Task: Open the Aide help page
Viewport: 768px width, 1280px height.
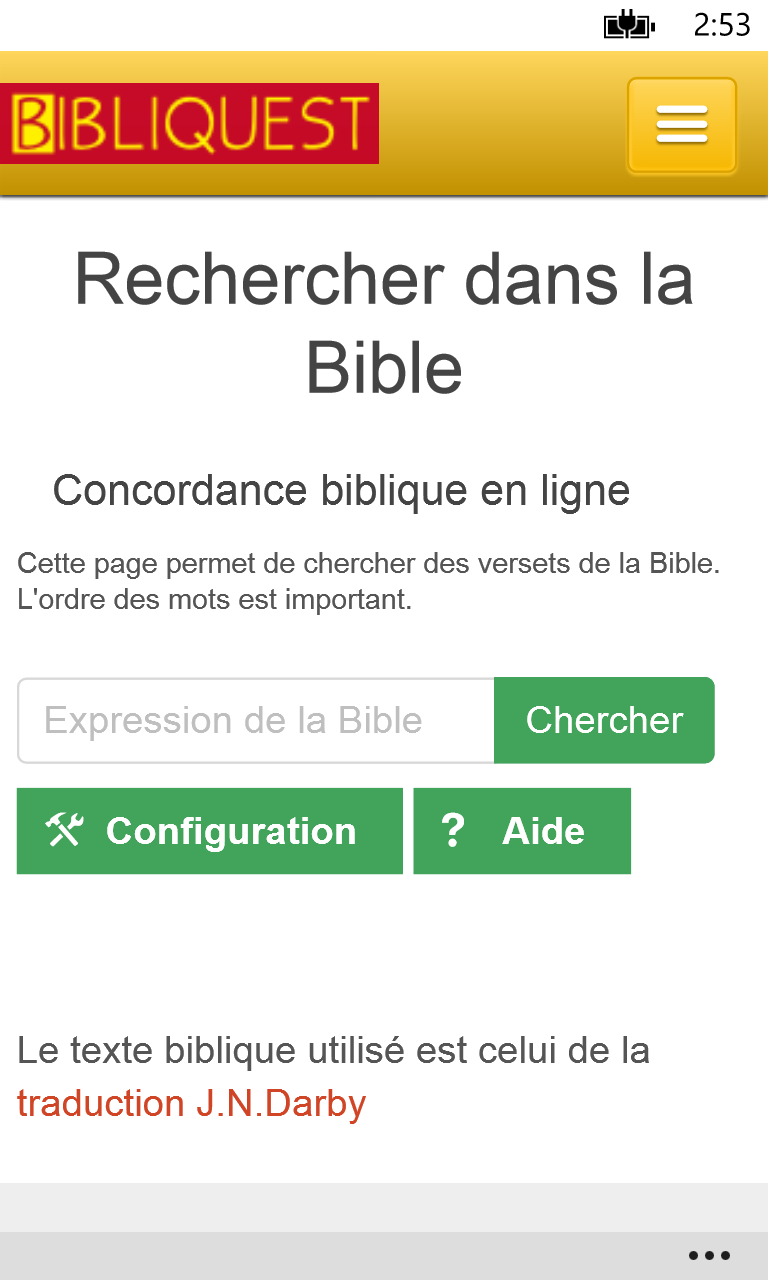Action: pos(521,831)
